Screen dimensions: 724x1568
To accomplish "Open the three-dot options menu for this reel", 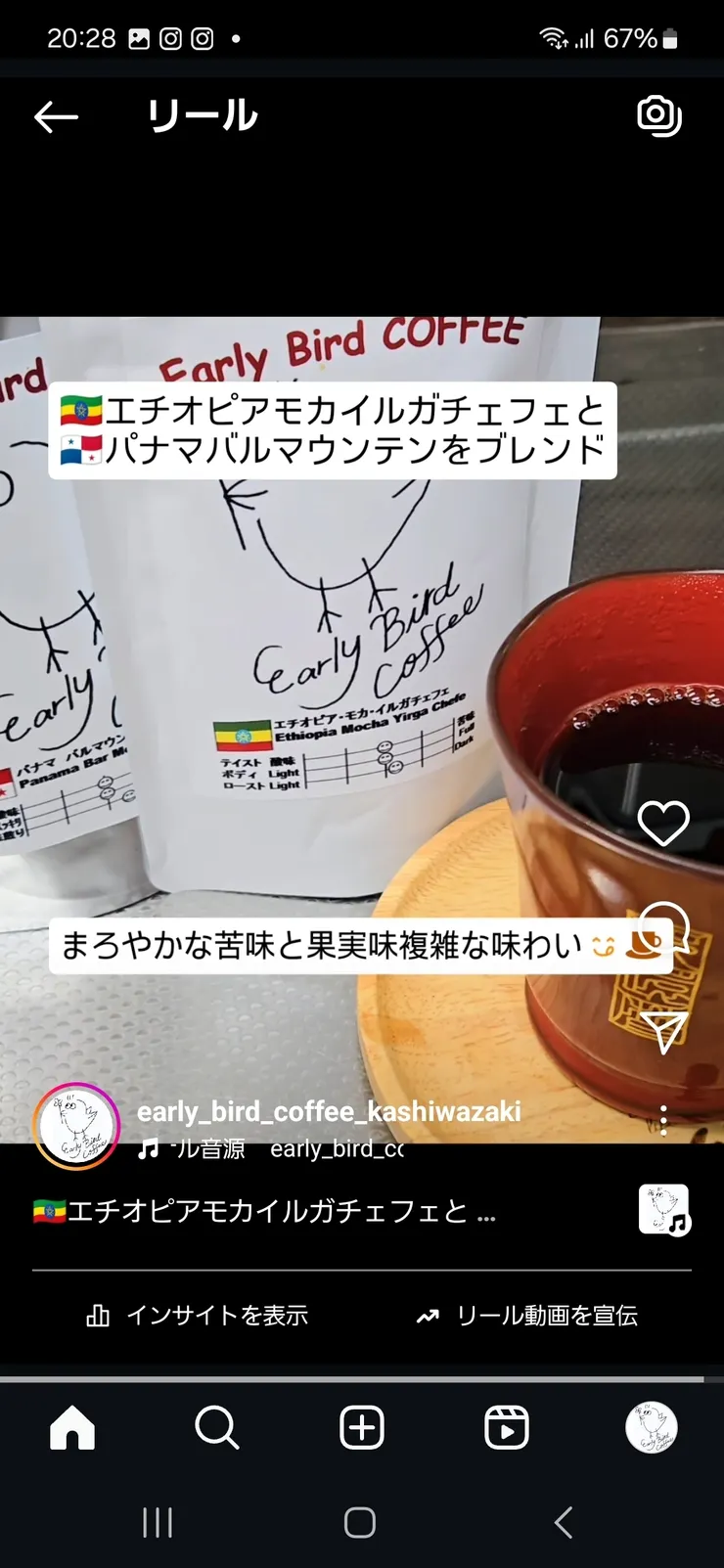I will pos(663,1121).
